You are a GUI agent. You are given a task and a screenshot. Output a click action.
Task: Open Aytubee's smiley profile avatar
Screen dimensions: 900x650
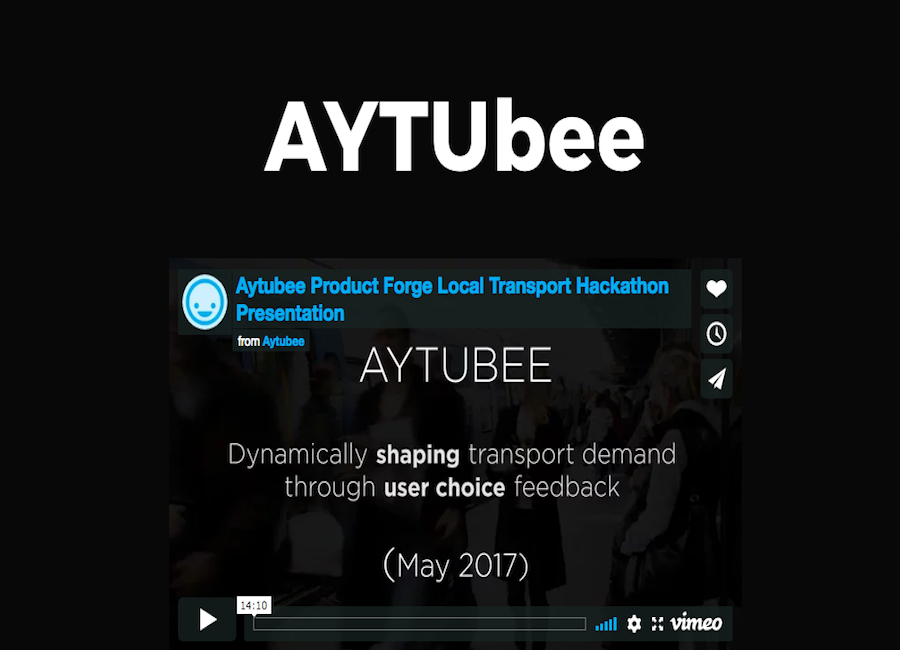[x=205, y=302]
